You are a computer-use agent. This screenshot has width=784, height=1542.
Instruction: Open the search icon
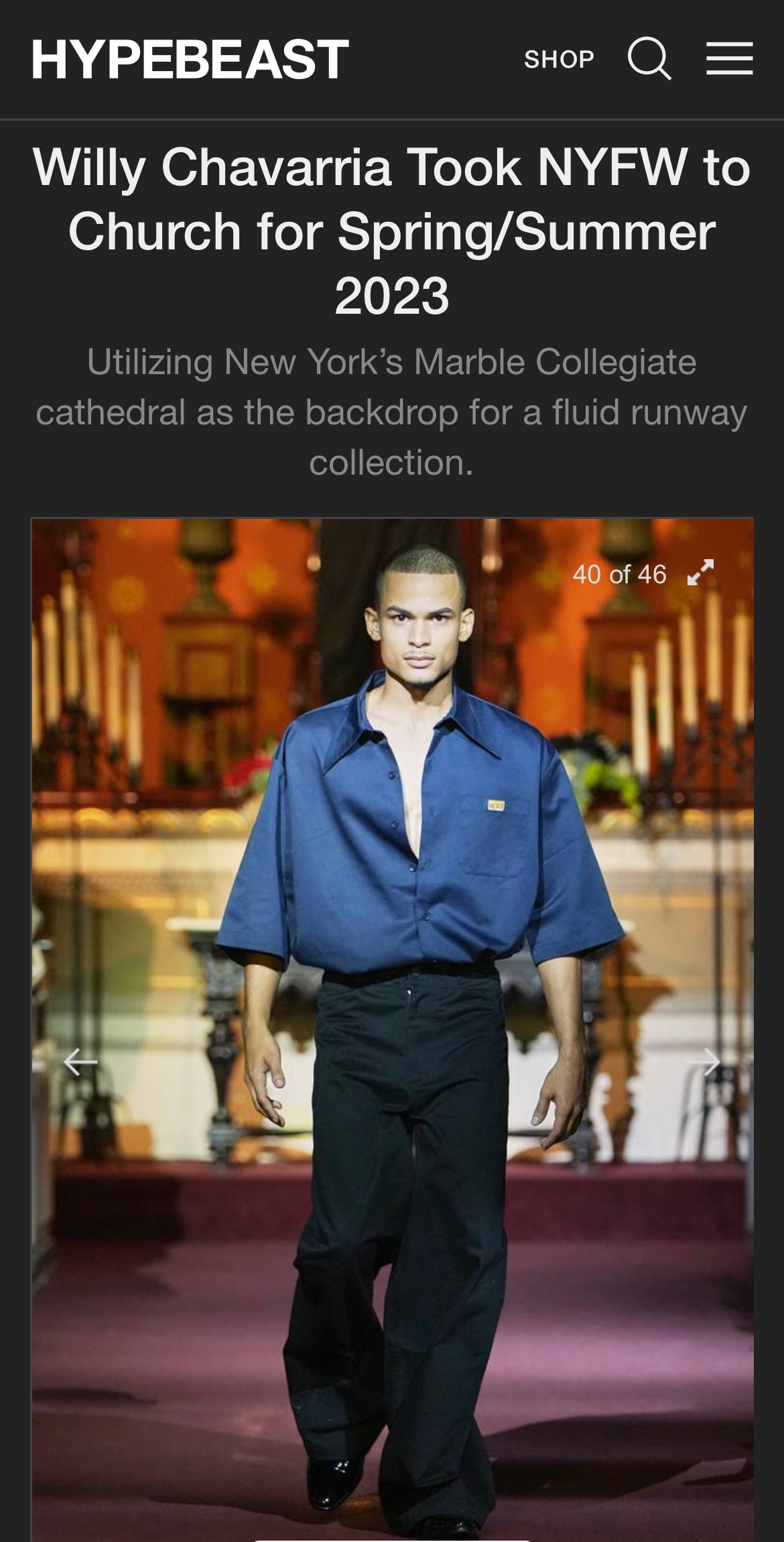coord(649,59)
